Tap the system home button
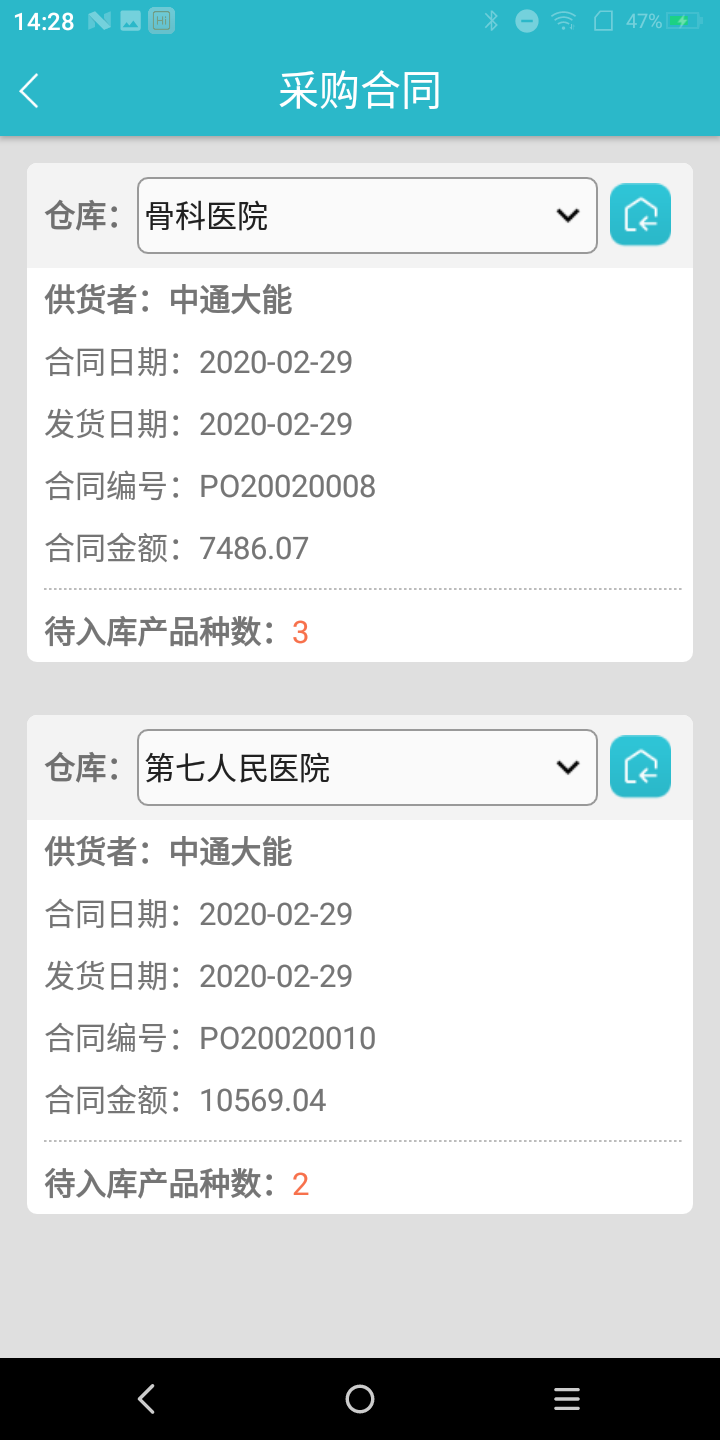Image resolution: width=720 pixels, height=1440 pixels. pyautogui.click(x=360, y=1399)
